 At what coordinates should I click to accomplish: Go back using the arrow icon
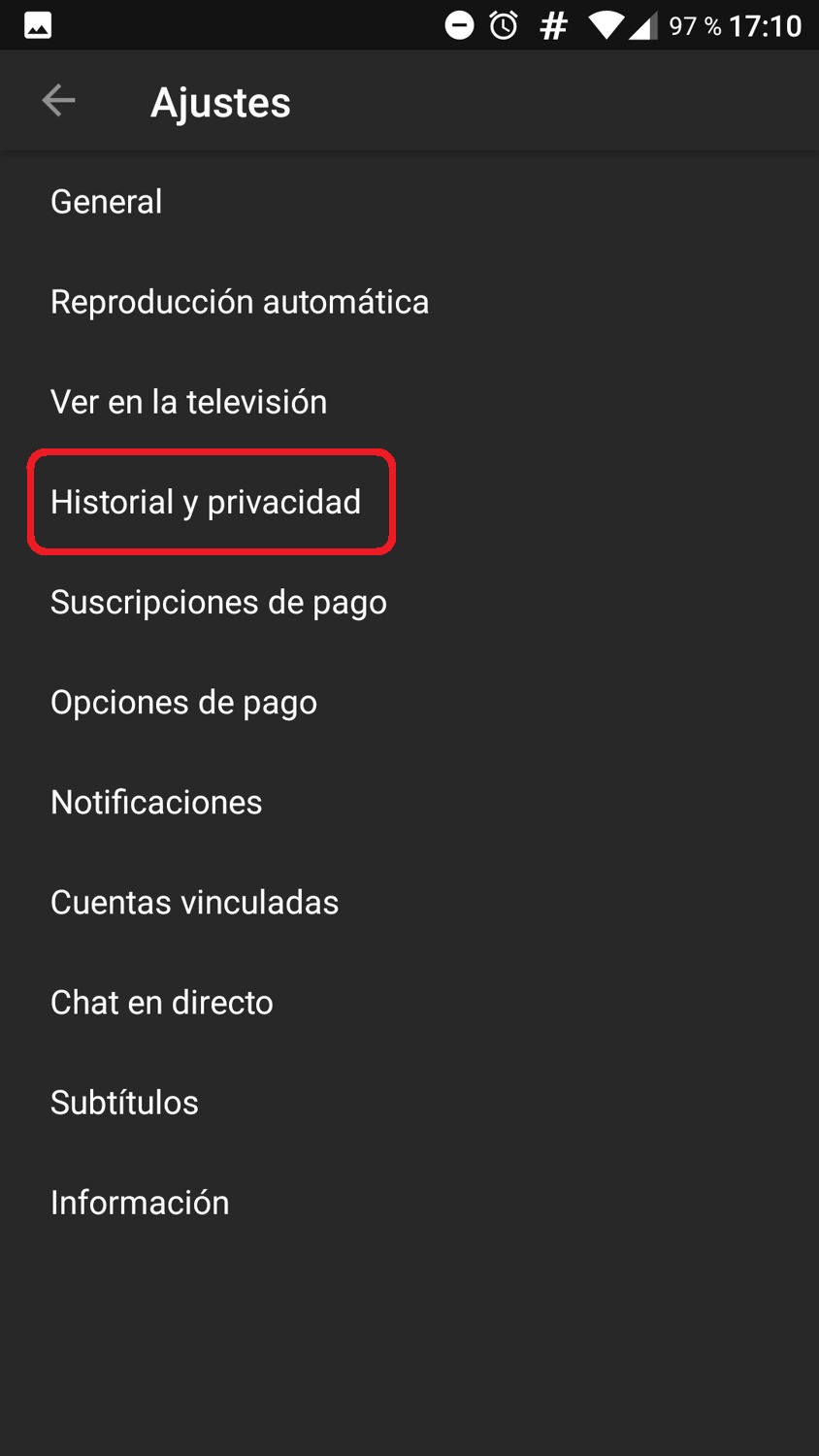pos(58,100)
